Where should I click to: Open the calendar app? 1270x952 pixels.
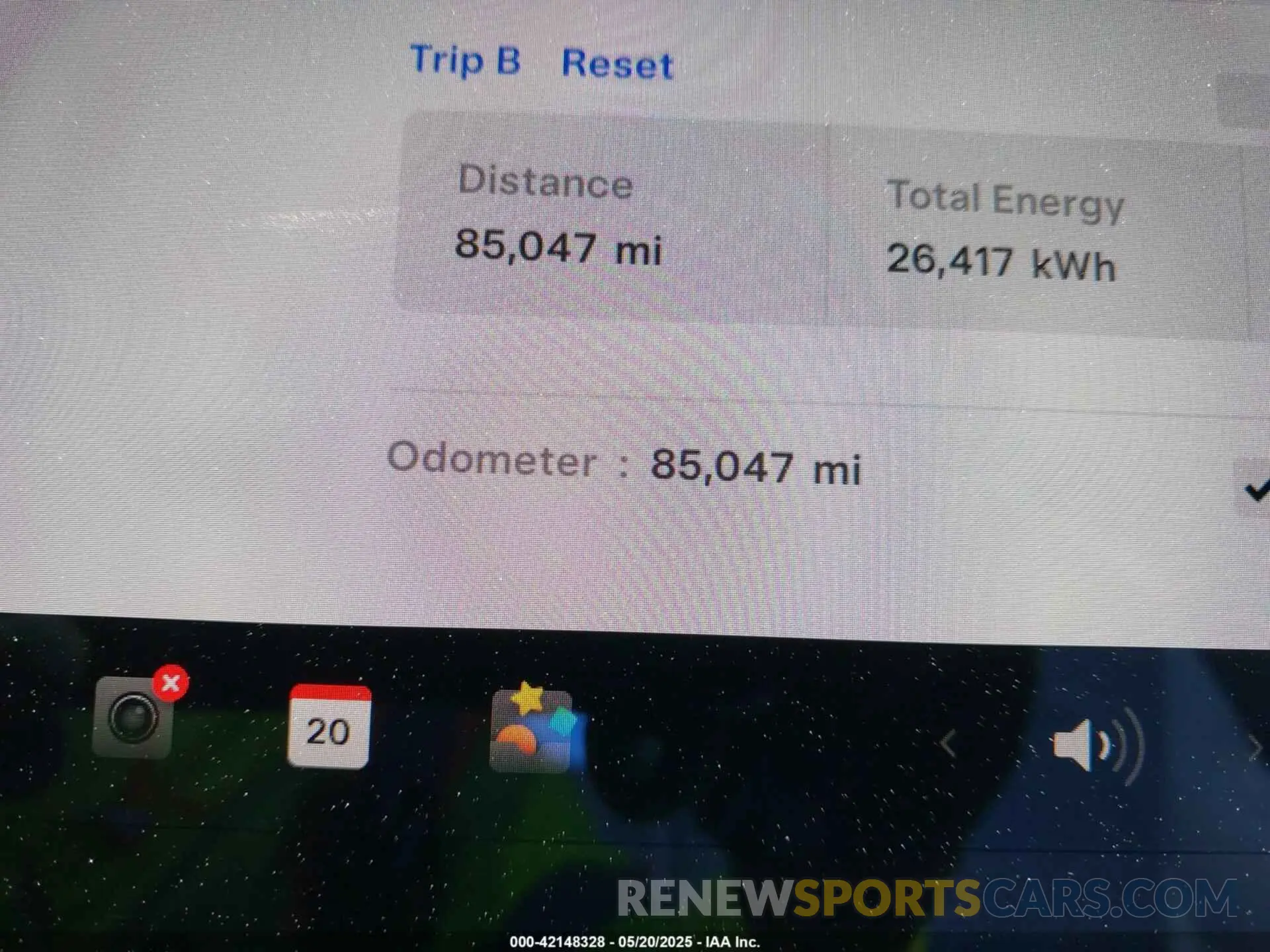click(329, 727)
